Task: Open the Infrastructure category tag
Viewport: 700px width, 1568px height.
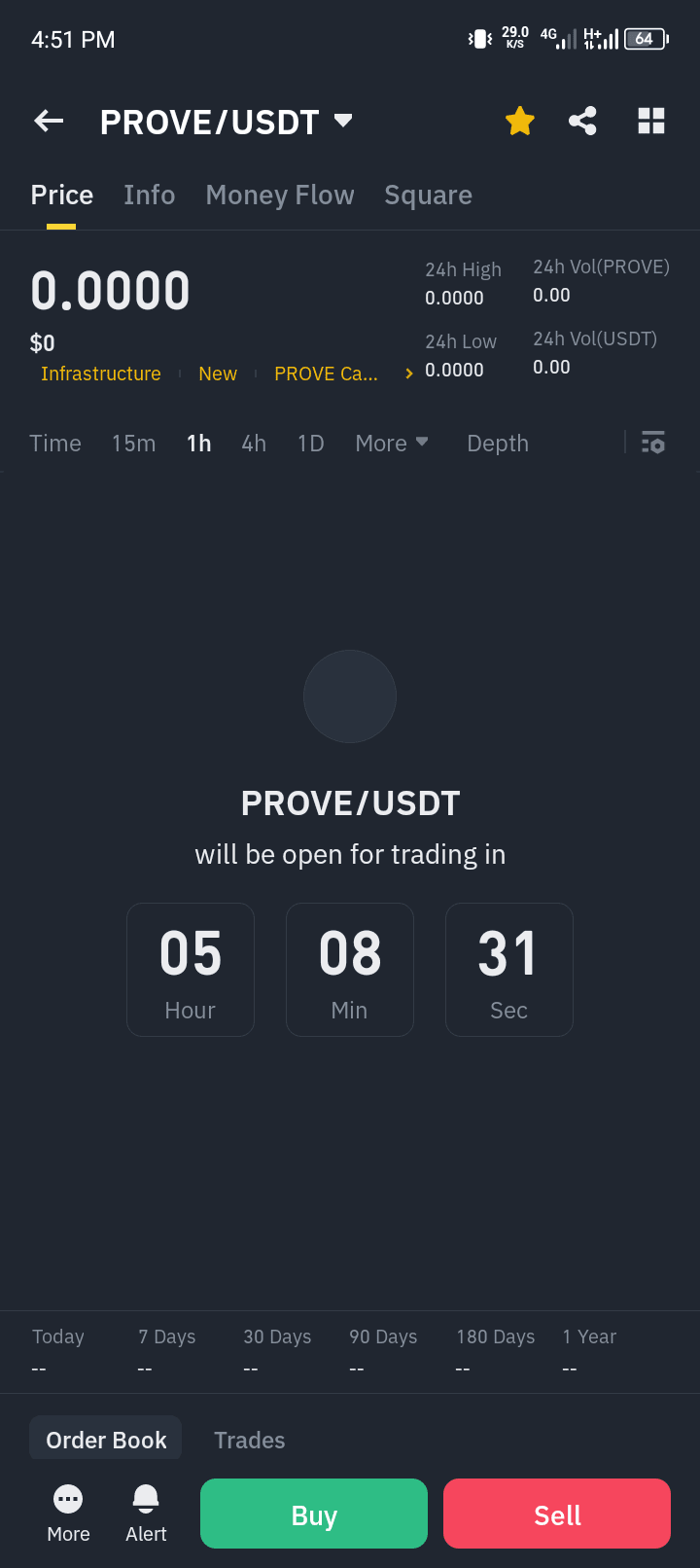Action: click(101, 374)
